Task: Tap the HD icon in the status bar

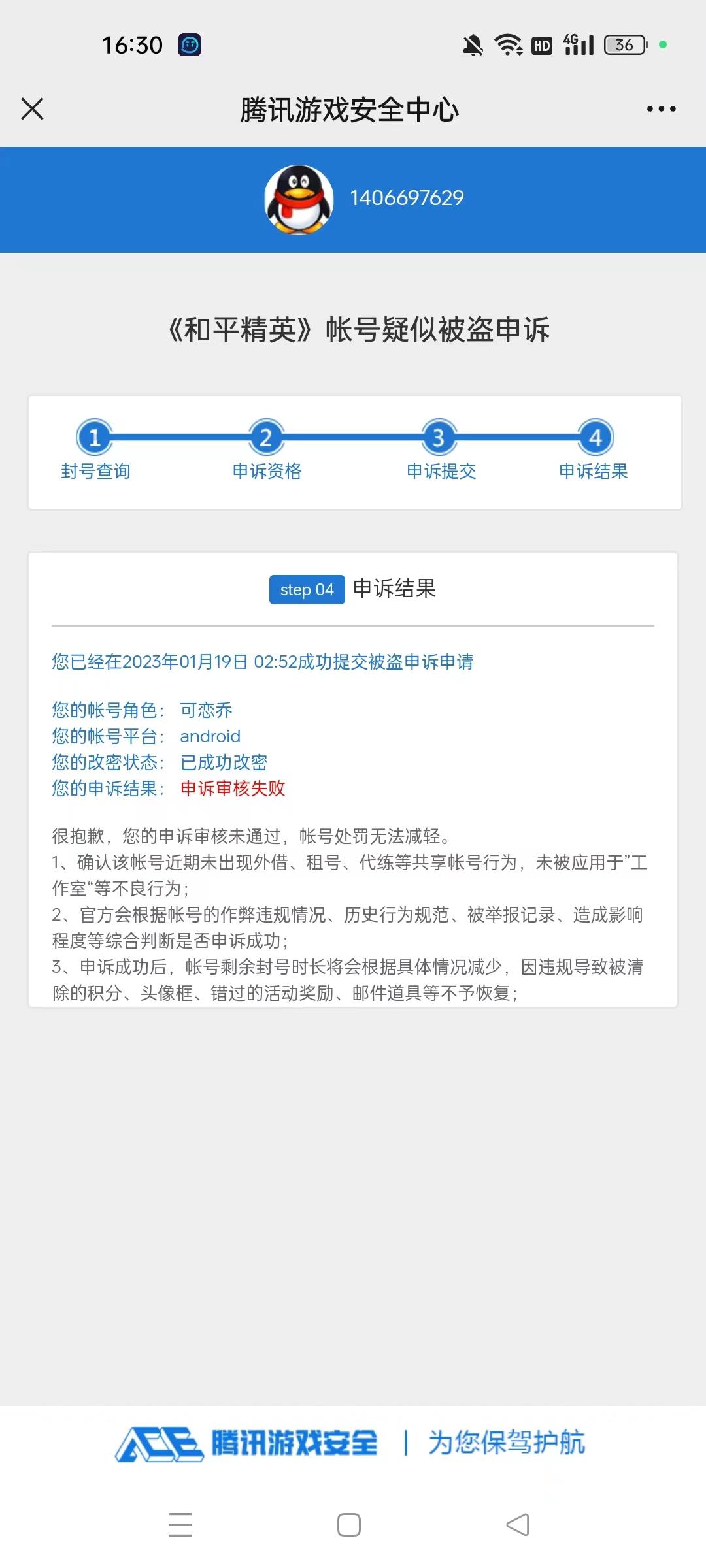Action: [545, 45]
